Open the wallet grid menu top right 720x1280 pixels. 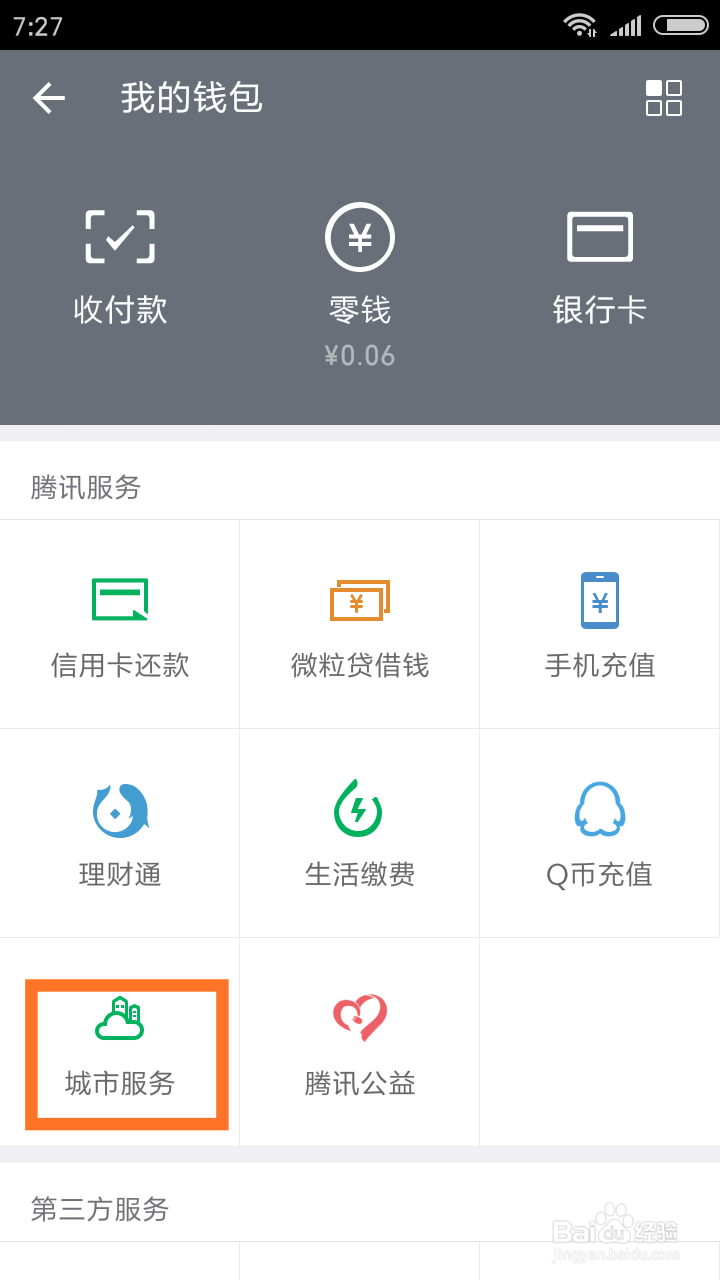click(x=664, y=97)
